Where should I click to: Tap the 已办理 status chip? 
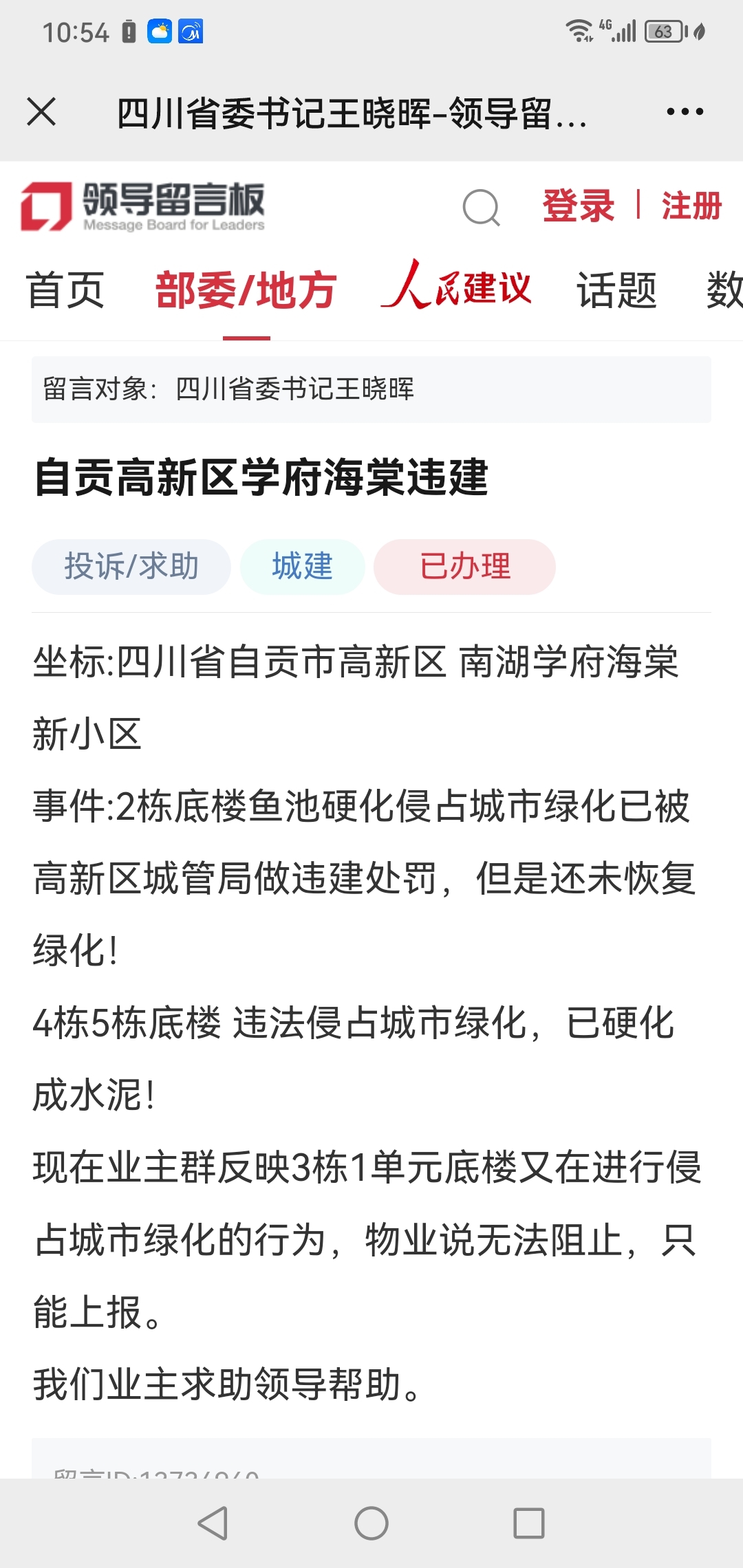tap(464, 567)
